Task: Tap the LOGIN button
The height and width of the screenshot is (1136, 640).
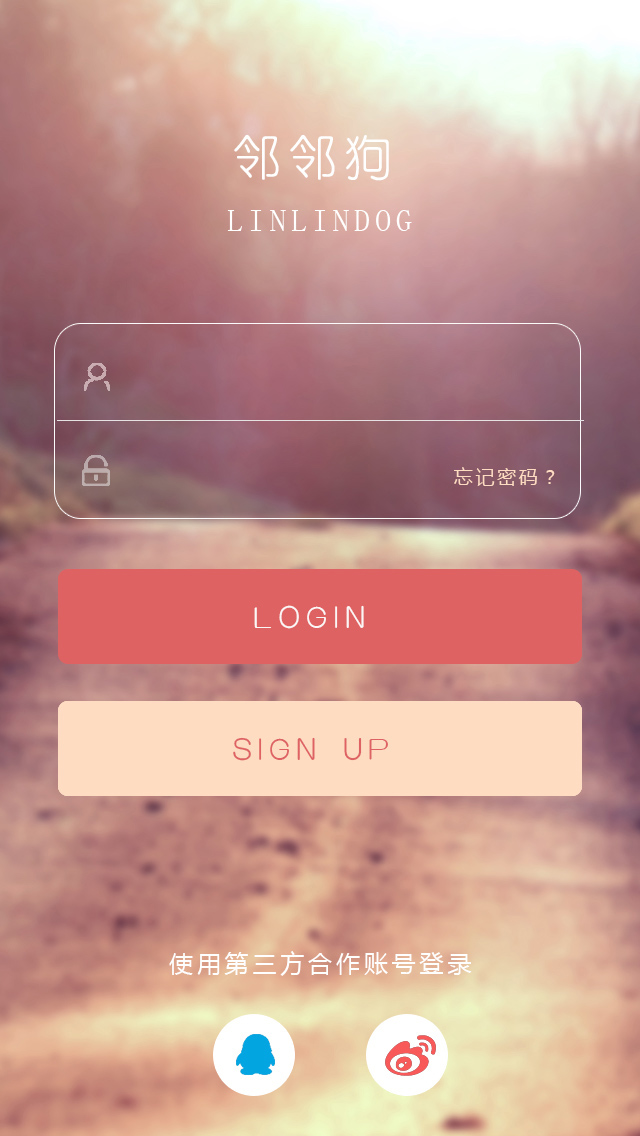Action: point(319,616)
